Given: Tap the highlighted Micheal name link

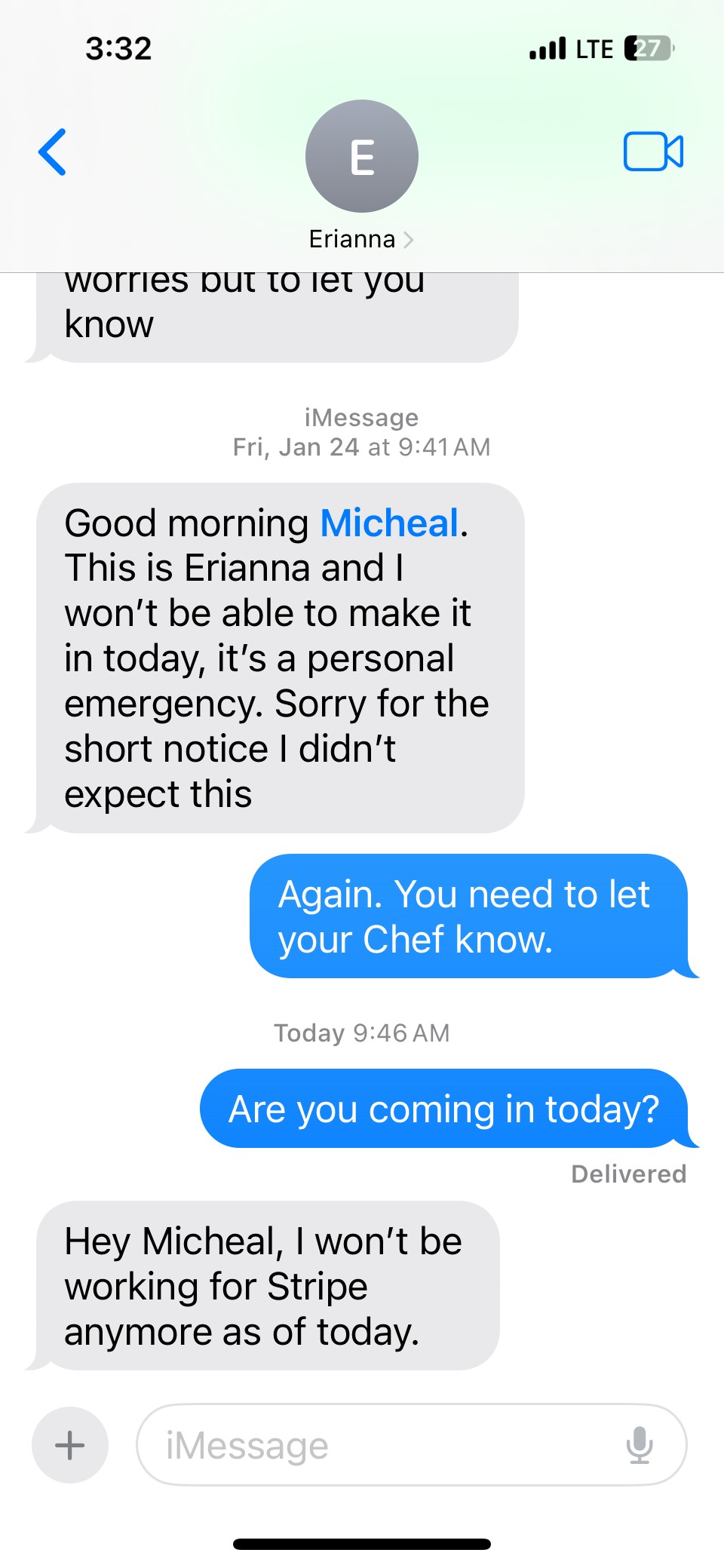Looking at the screenshot, I should (390, 523).
